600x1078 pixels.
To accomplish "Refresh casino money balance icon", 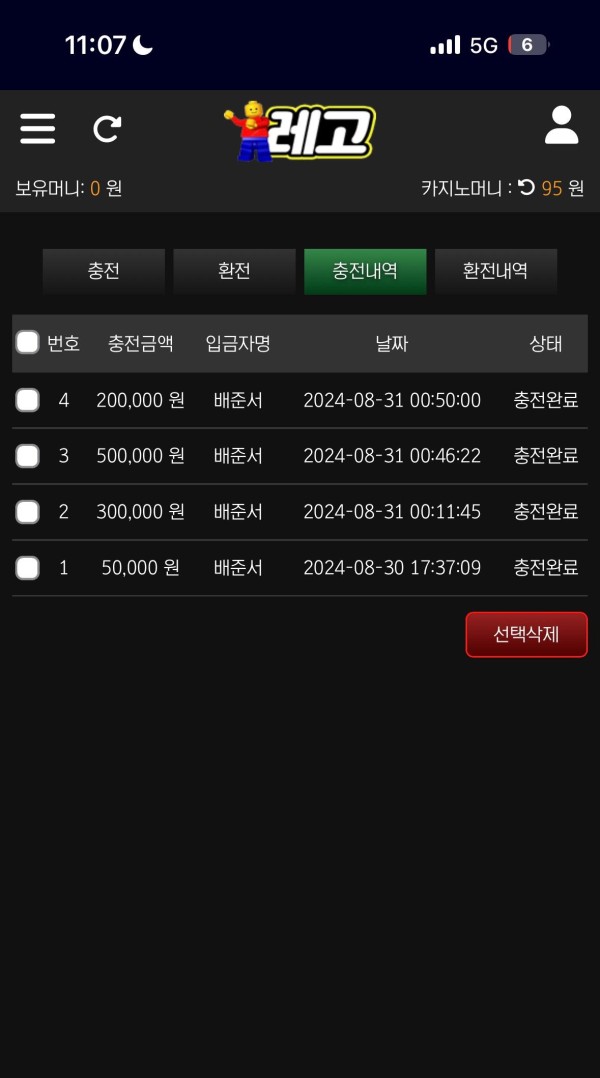I will (526, 187).
